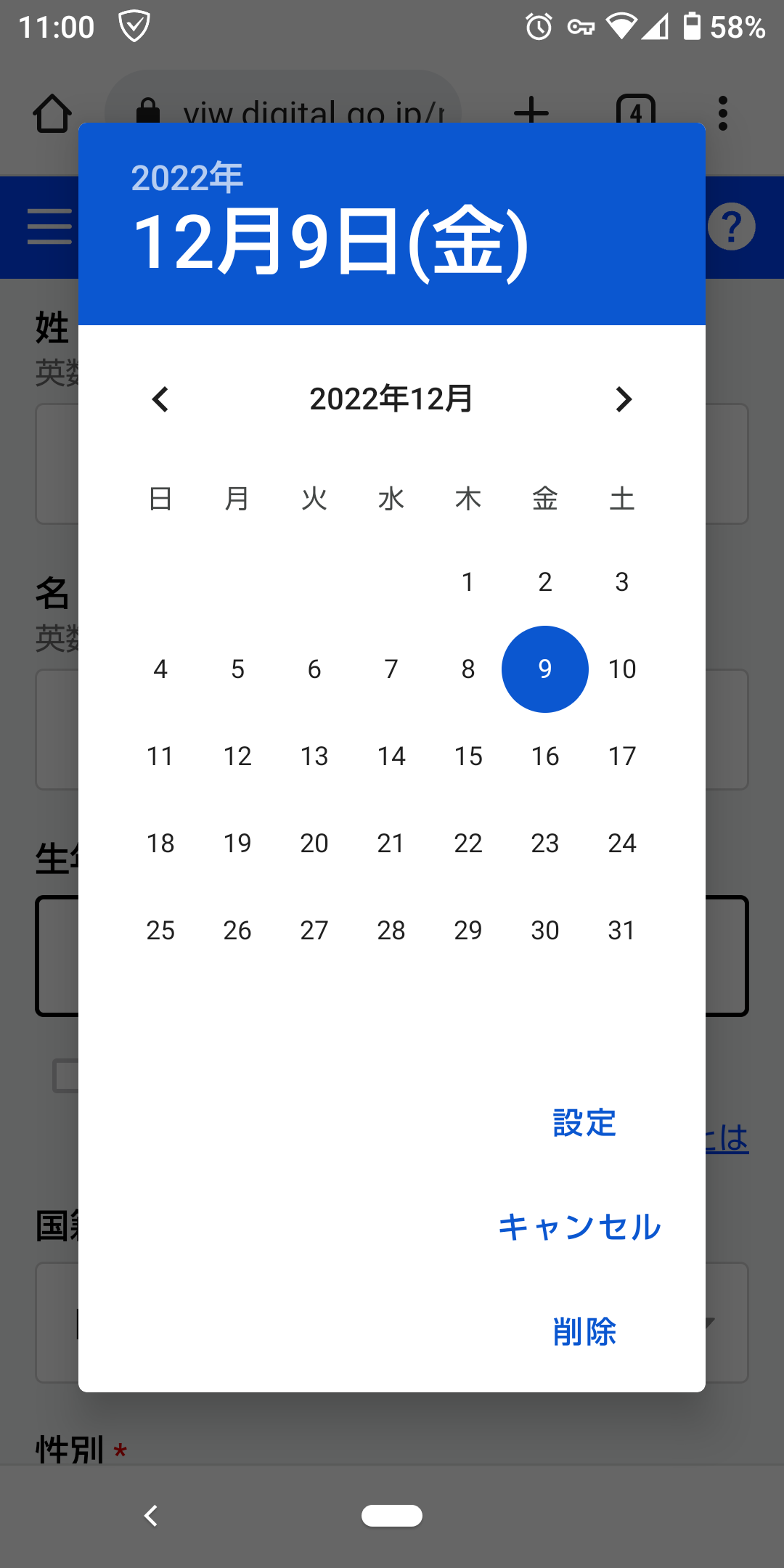Screen dimensions: 784x1568
Task: Choose date 12 in the calendar
Action: point(237,756)
